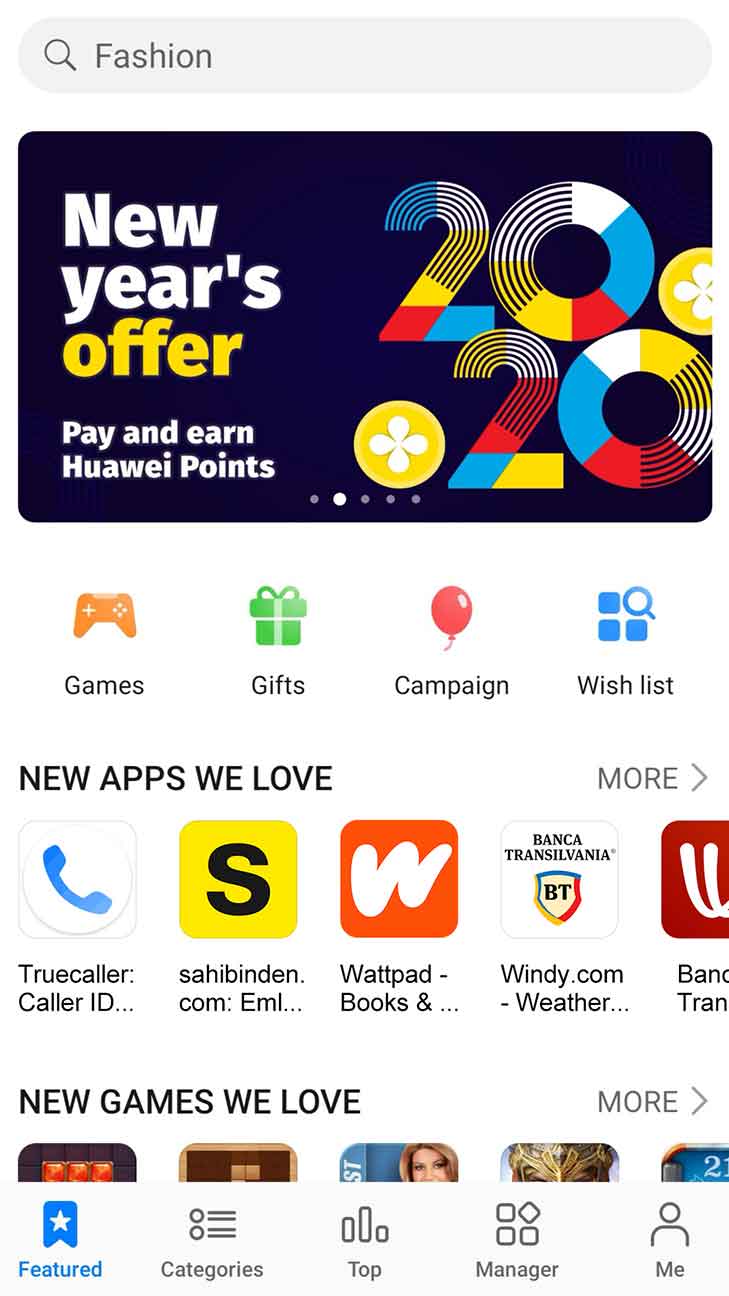The width and height of the screenshot is (729, 1296).
Task: Switch to the Categories tab
Action: (x=212, y=1240)
